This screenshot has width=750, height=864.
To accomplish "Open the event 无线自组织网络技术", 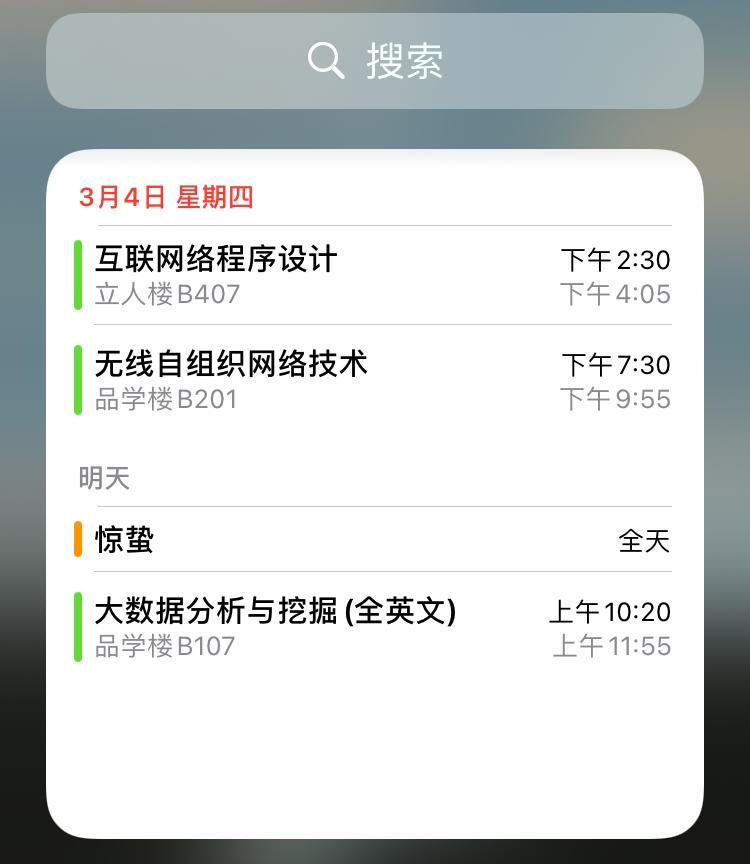I will [230, 365].
